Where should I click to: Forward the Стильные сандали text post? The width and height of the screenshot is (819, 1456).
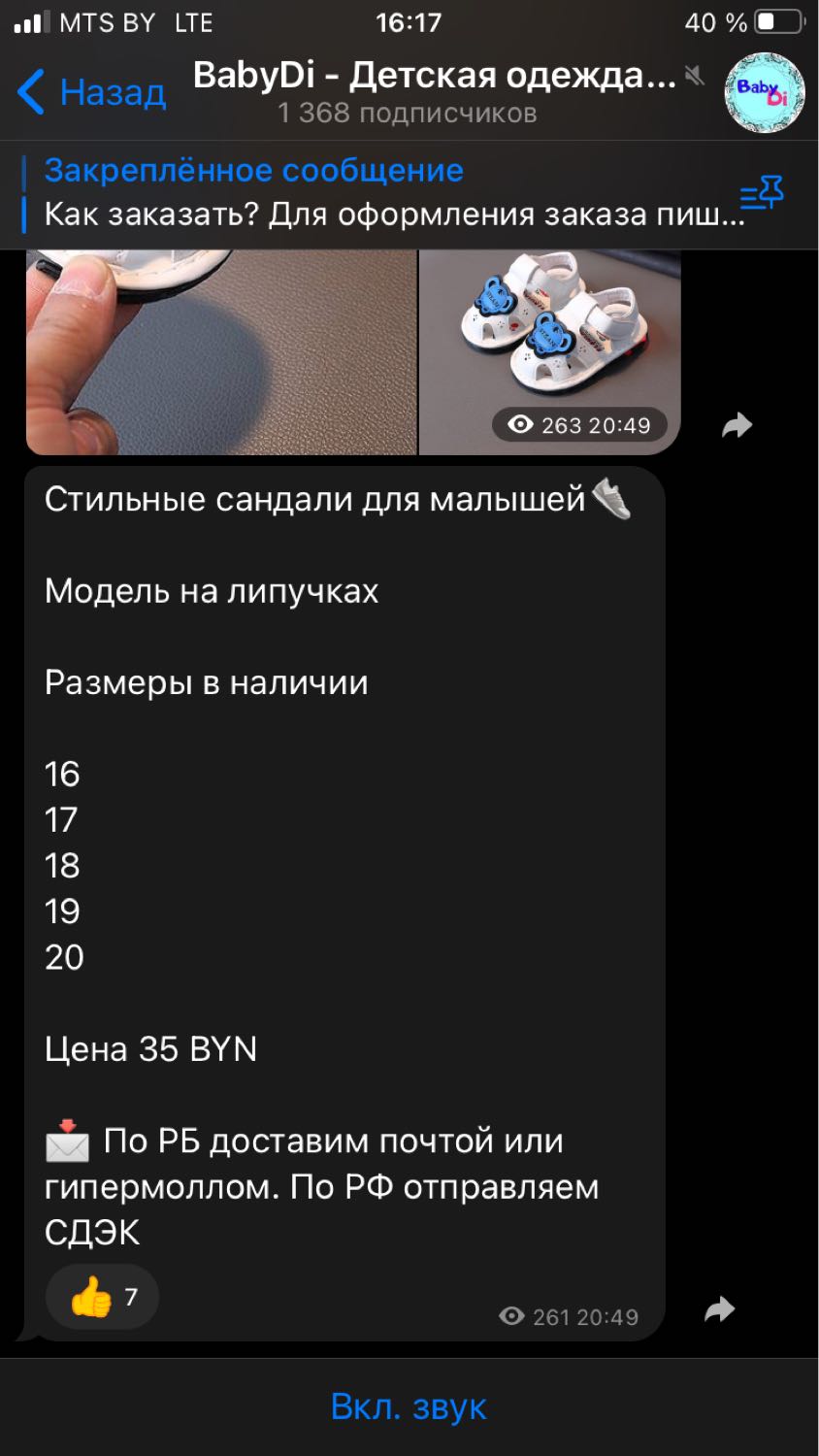pos(720,1309)
